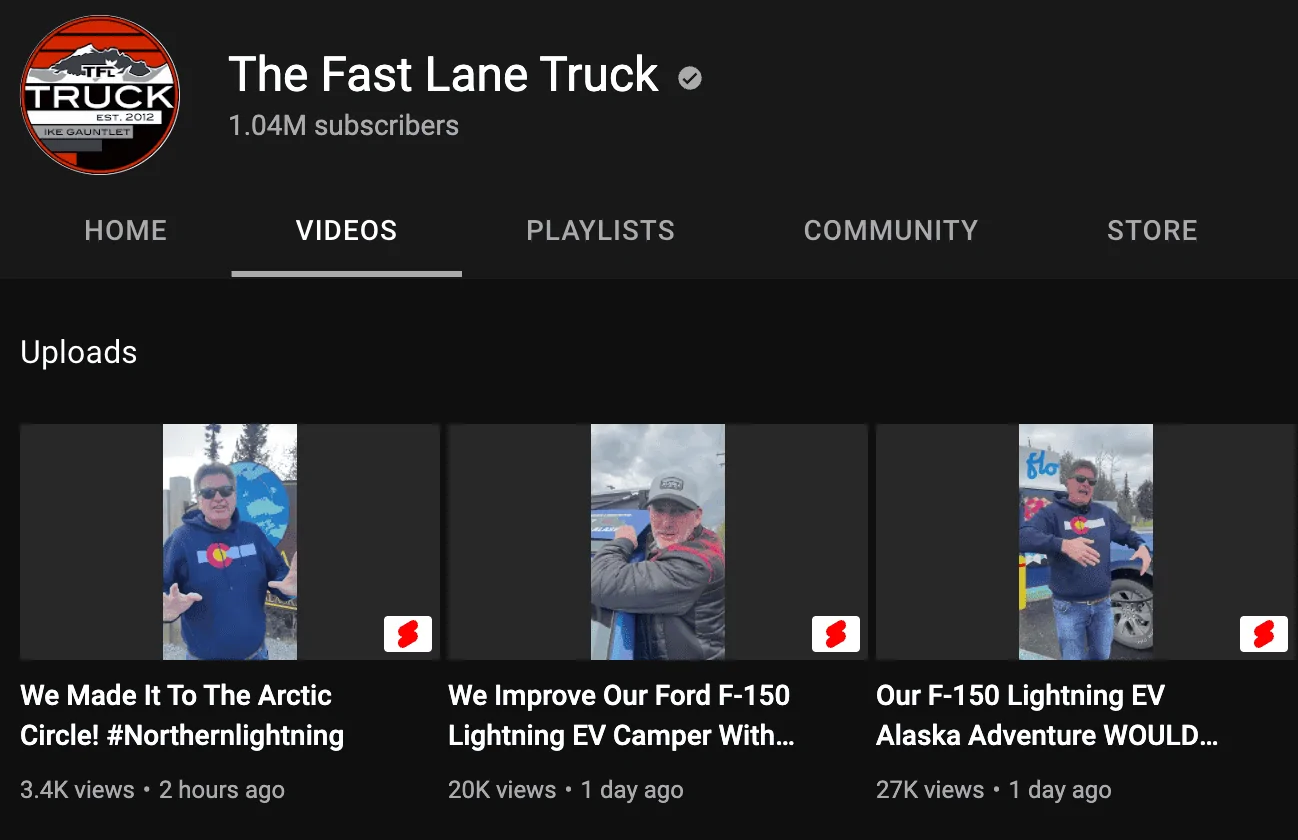Play the Arctic Circle #Northernlightning video

229,542
